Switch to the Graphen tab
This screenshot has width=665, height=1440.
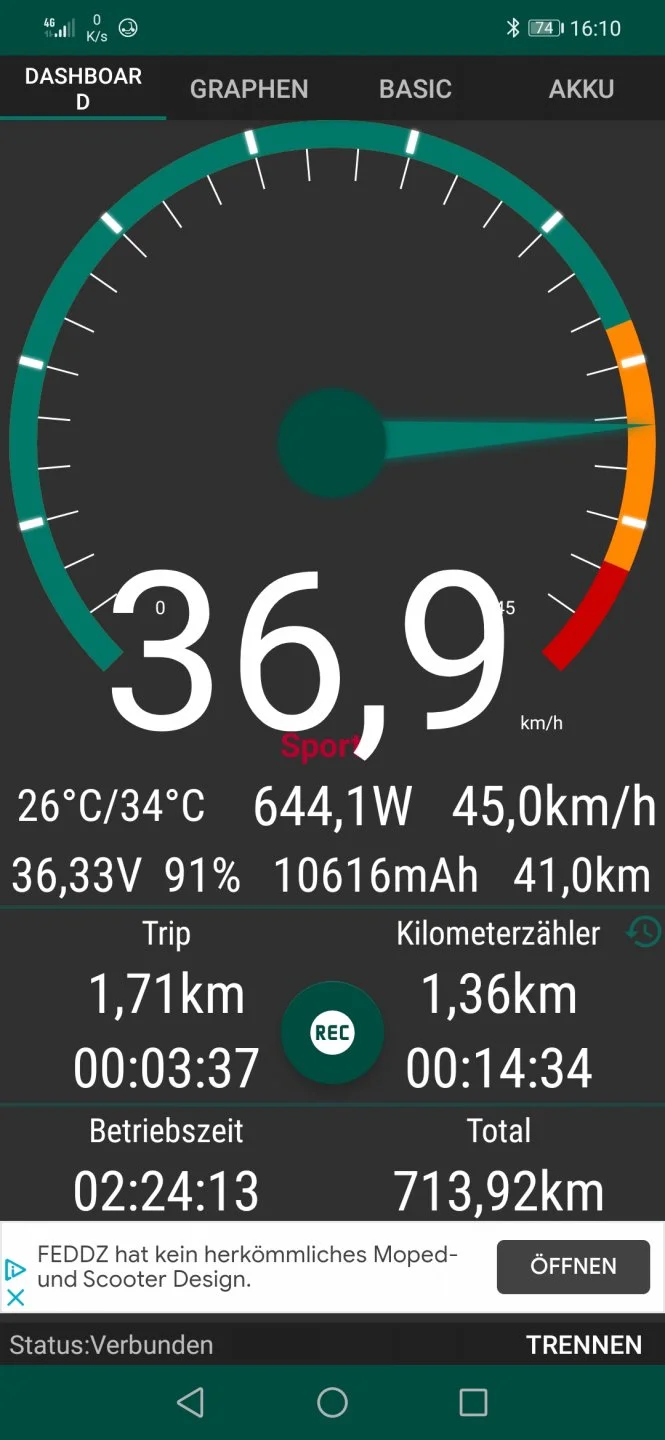[x=249, y=89]
